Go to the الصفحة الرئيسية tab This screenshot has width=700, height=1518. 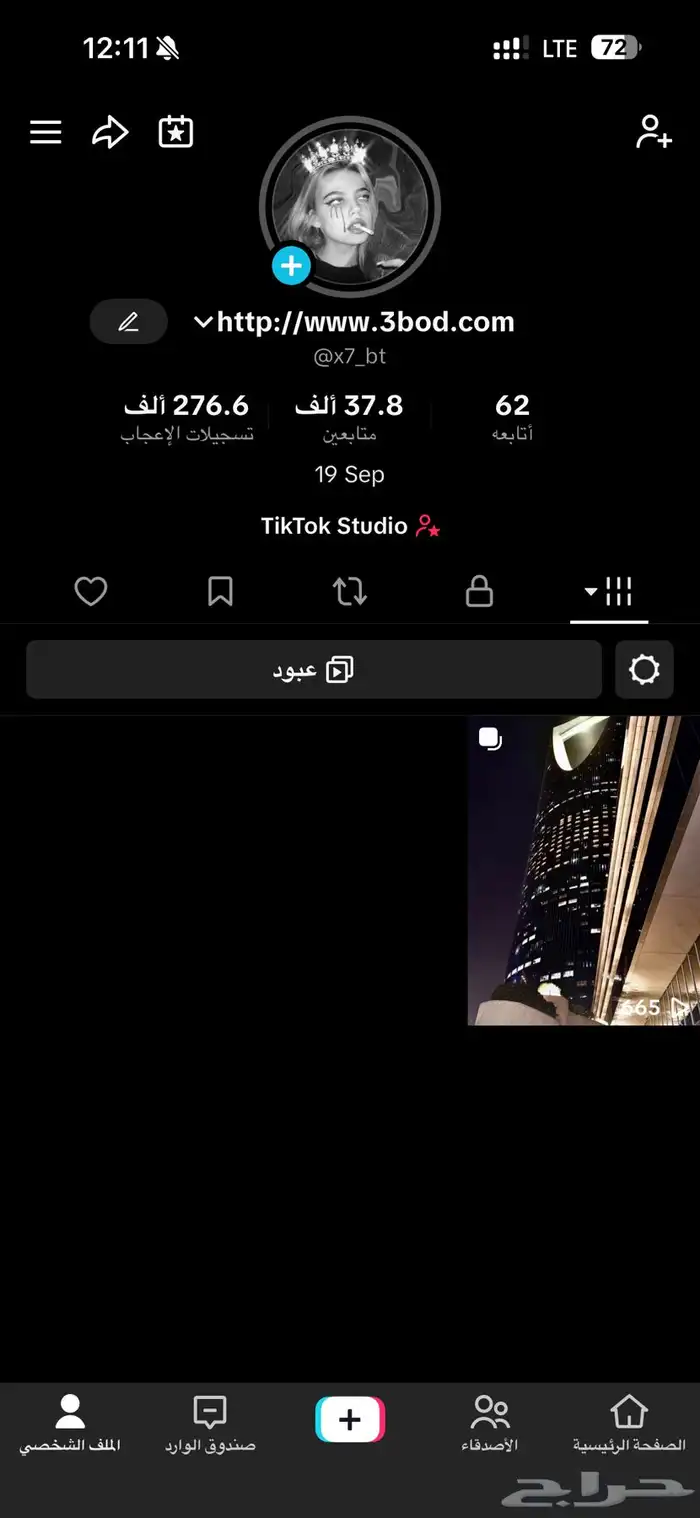[629, 1424]
